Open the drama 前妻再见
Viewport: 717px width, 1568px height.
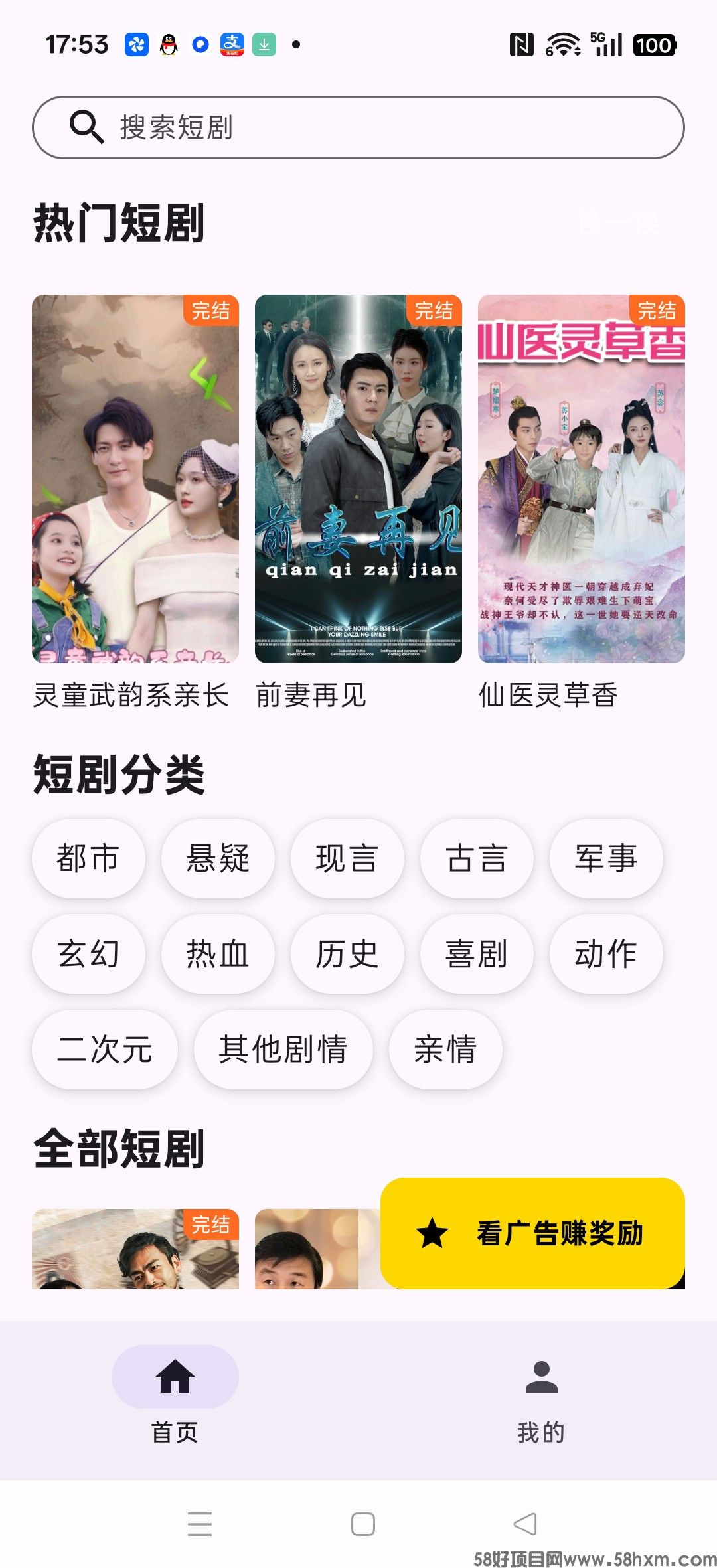pyautogui.click(x=358, y=479)
